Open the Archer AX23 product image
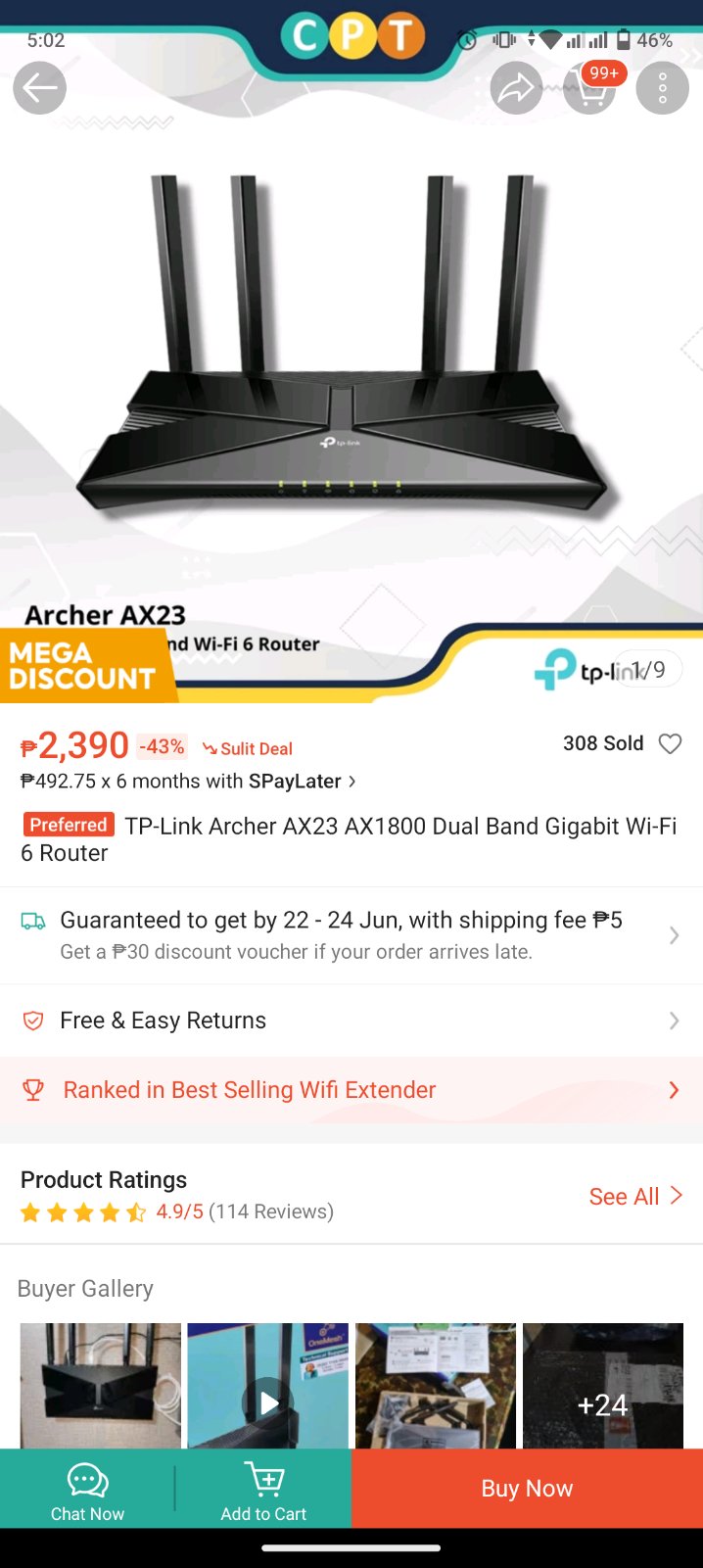Image resolution: width=703 pixels, height=1568 pixels. tap(351, 392)
